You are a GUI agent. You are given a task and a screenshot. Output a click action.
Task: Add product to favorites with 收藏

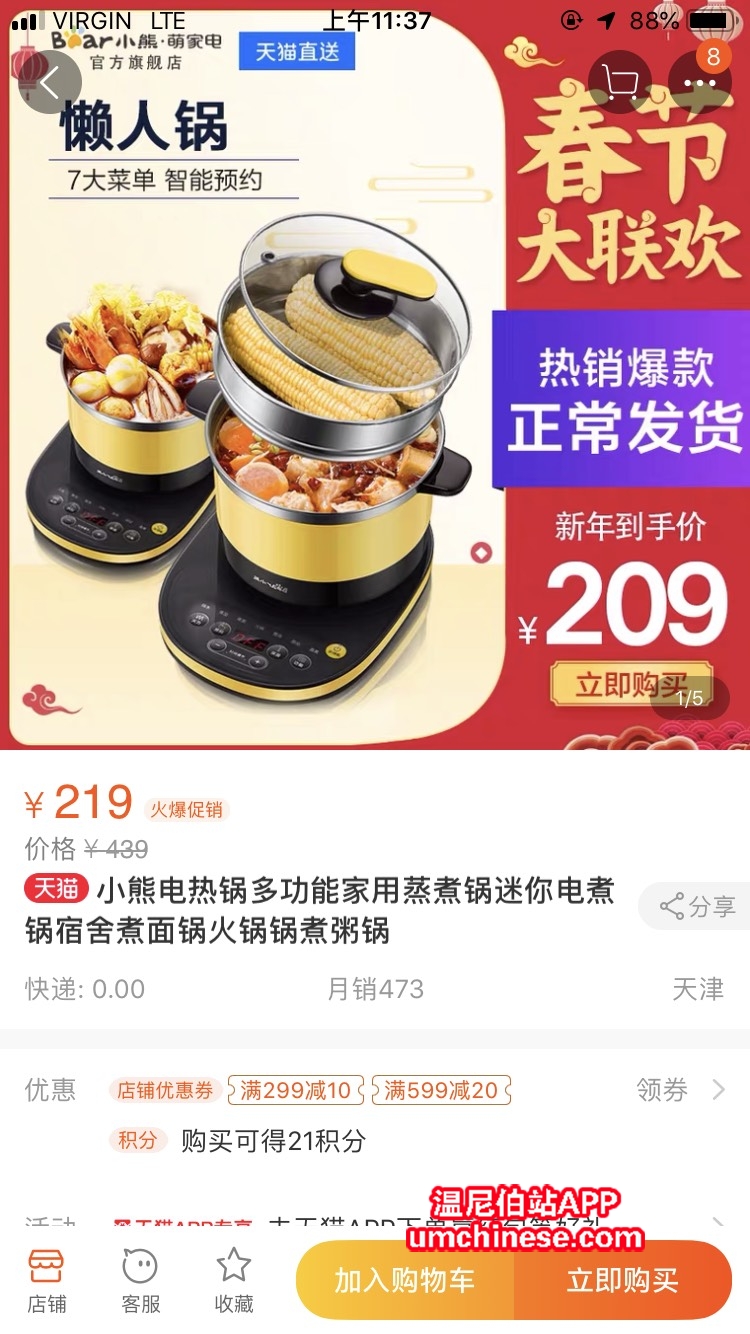(234, 1280)
